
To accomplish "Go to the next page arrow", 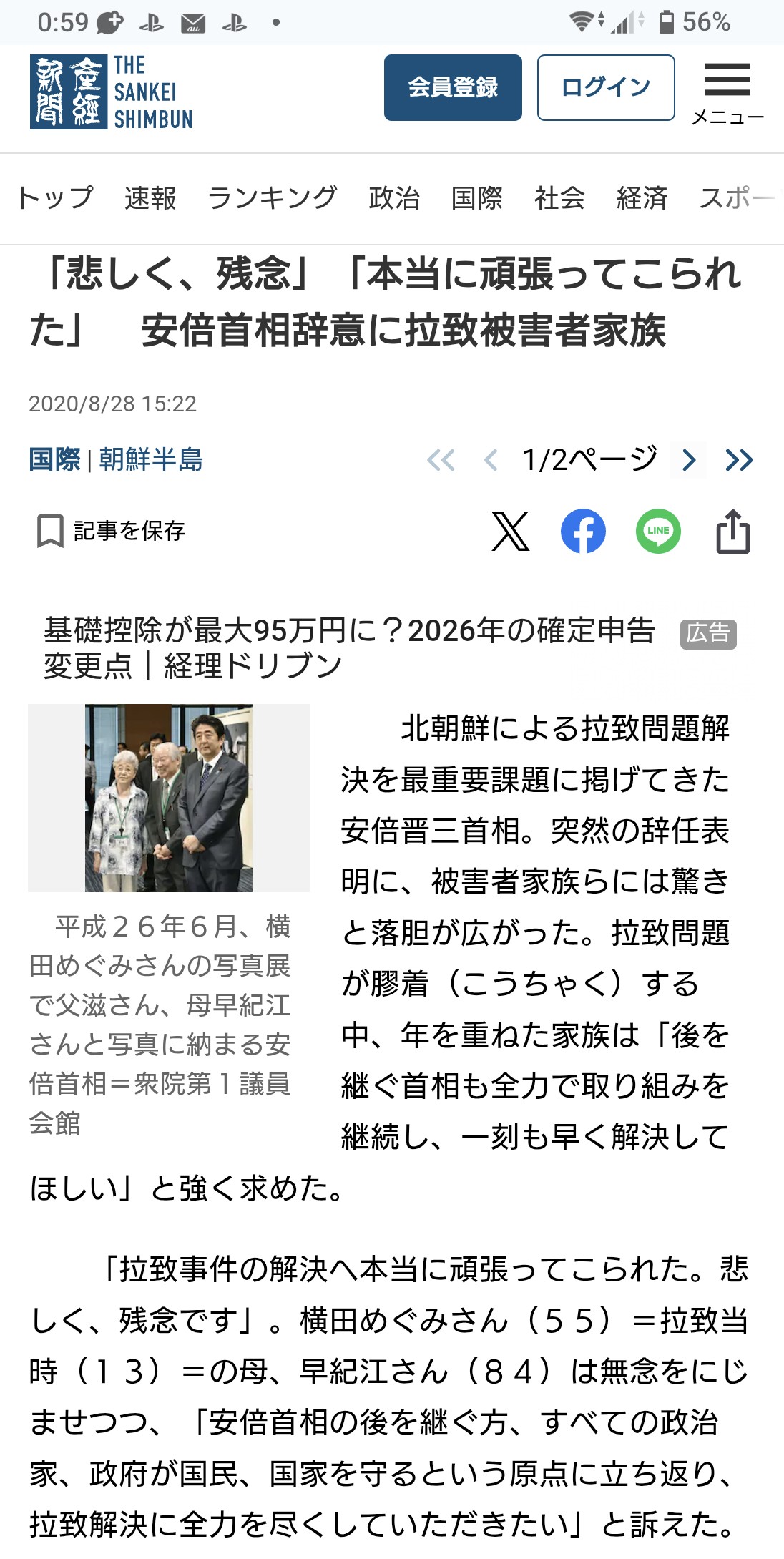I will pos(688,460).
